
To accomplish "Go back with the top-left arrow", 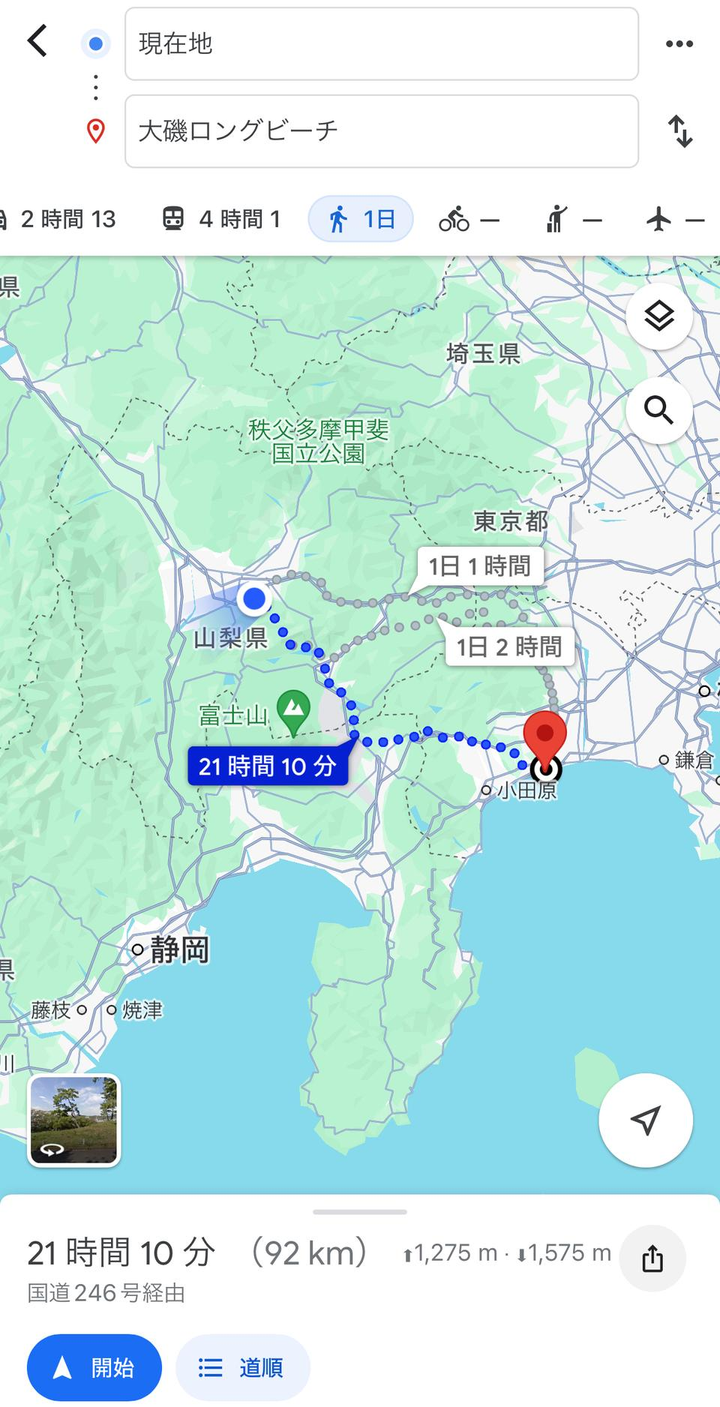I will coord(37,42).
